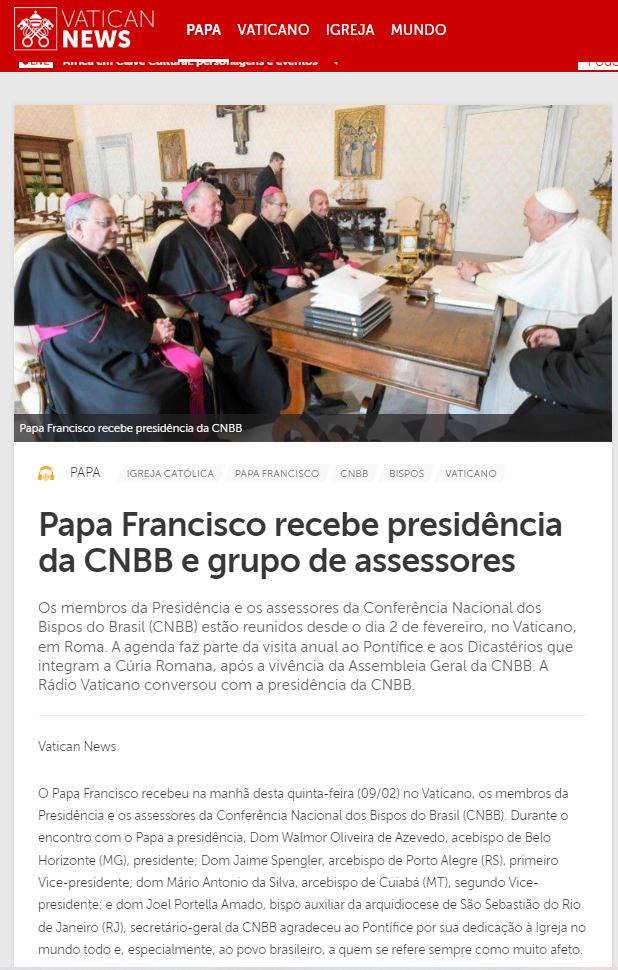
Task: Open the VATICANO tag below the photo
Action: [470, 474]
